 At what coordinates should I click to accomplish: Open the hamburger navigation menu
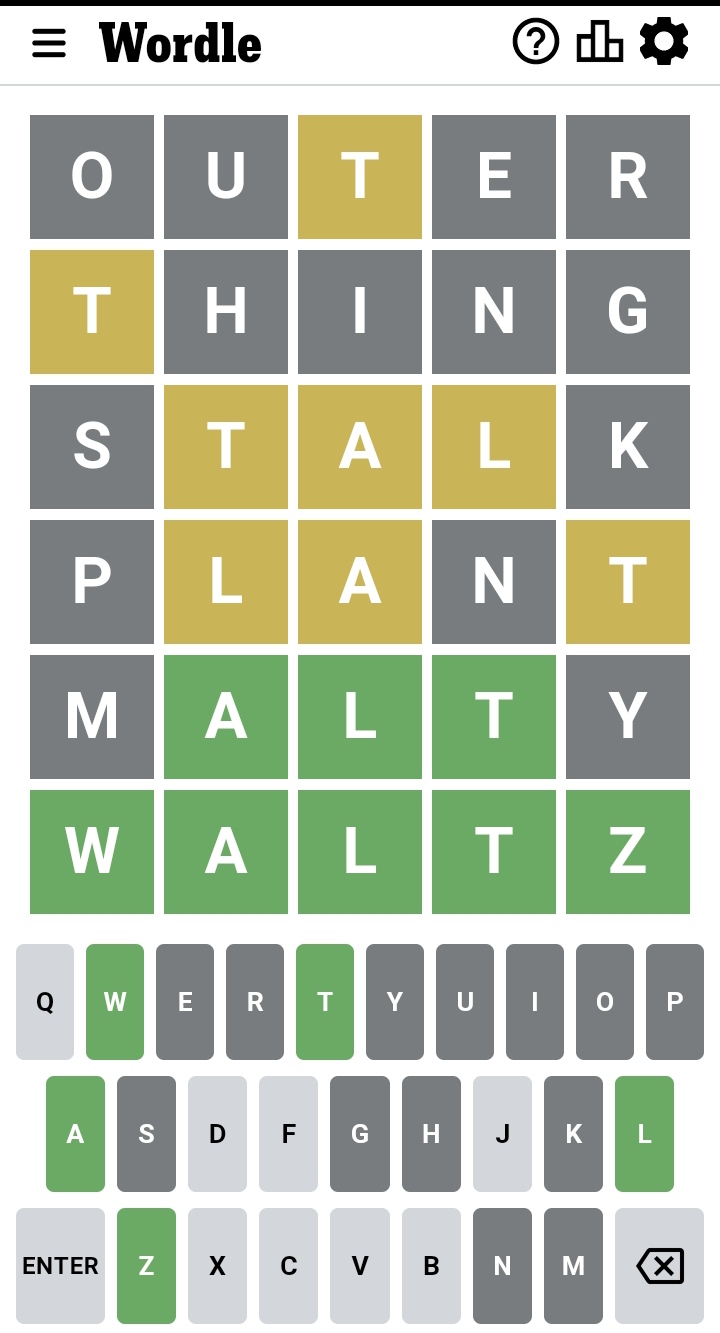point(49,43)
